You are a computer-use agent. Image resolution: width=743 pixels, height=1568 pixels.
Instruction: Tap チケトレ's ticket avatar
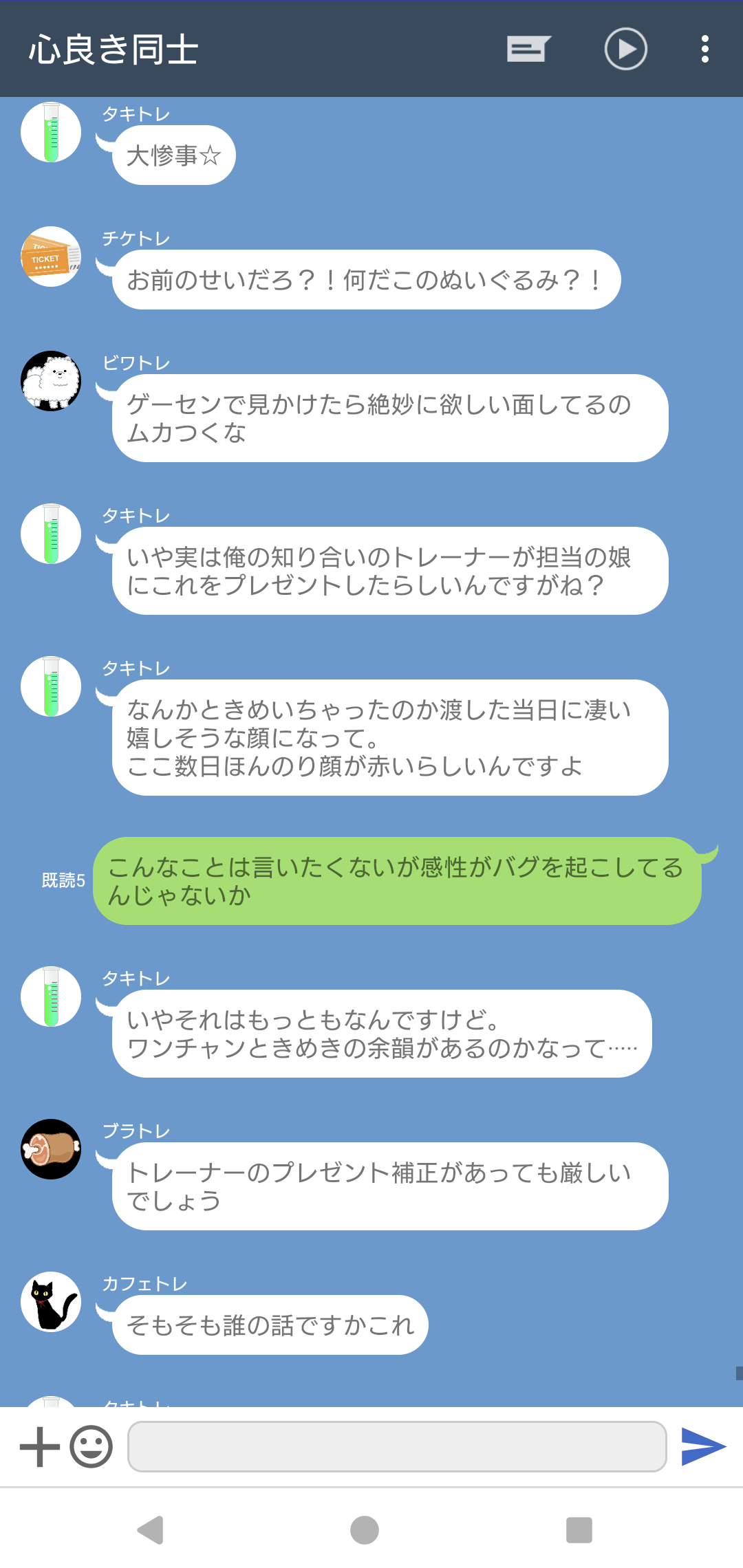click(x=51, y=257)
